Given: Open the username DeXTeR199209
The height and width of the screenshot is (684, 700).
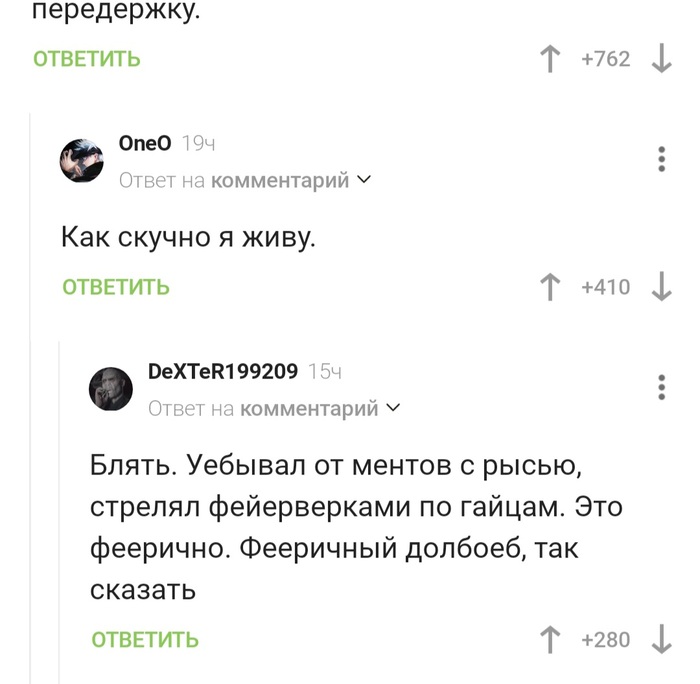Looking at the screenshot, I should (x=222, y=371).
